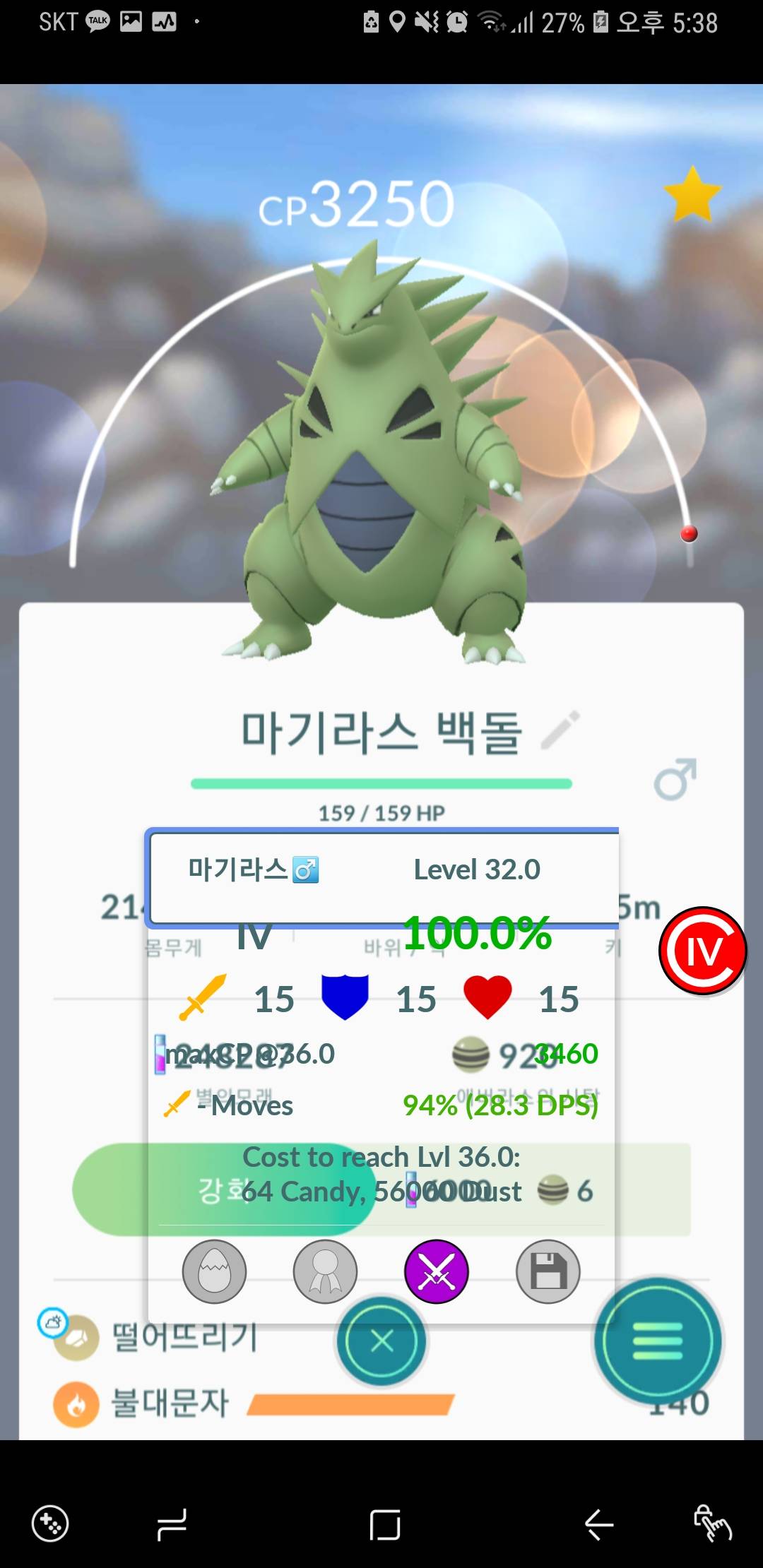The image size is (763, 1568).
Task: Go to the home screen via home button
Action: point(384,1524)
